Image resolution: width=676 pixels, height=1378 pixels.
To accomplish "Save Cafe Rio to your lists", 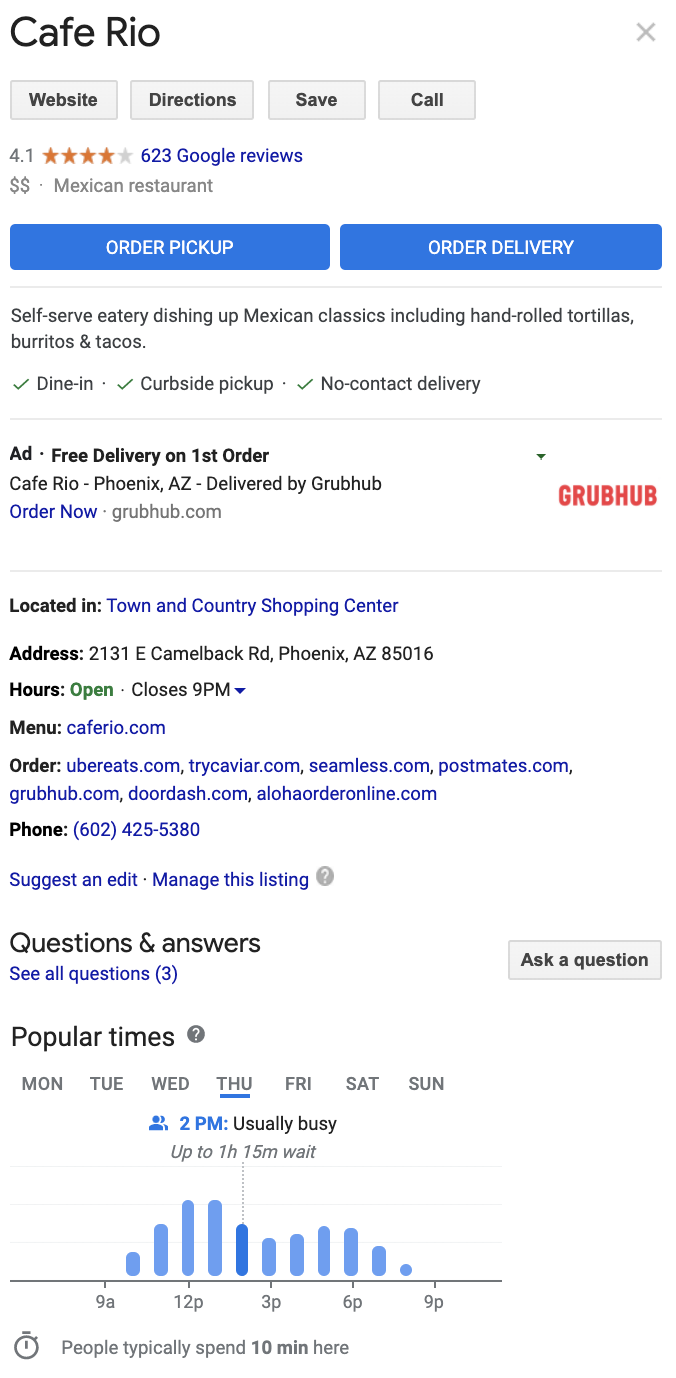I will (x=316, y=100).
